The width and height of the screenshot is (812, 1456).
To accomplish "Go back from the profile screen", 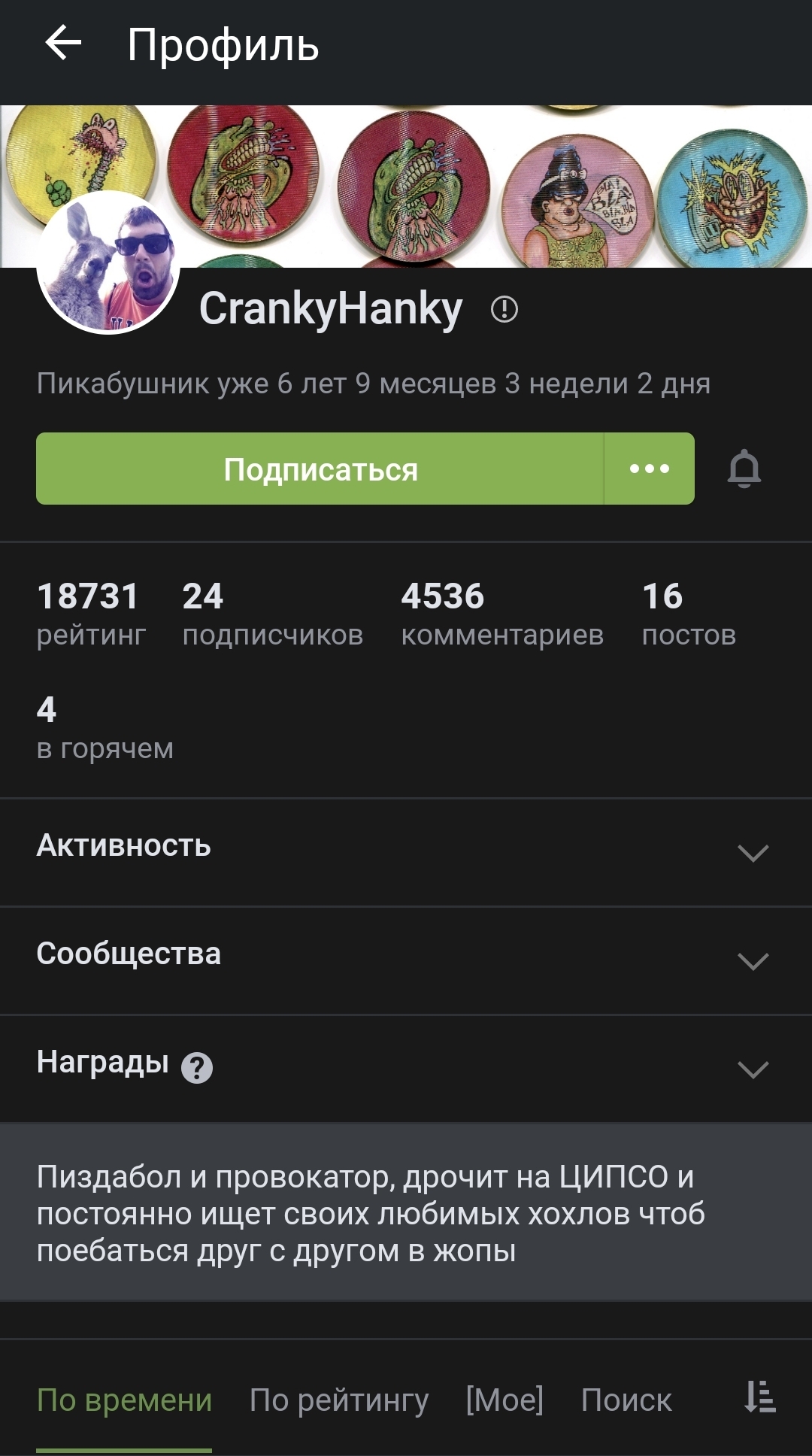I will click(x=63, y=43).
